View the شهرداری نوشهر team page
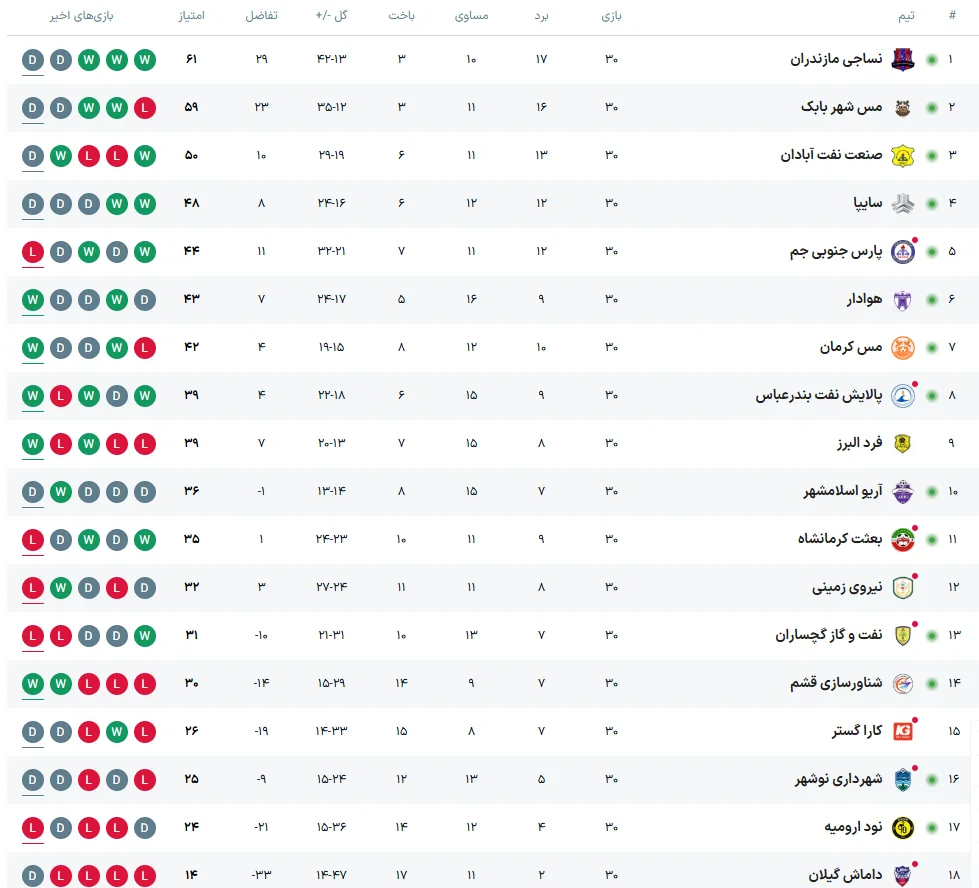 click(493, 779)
